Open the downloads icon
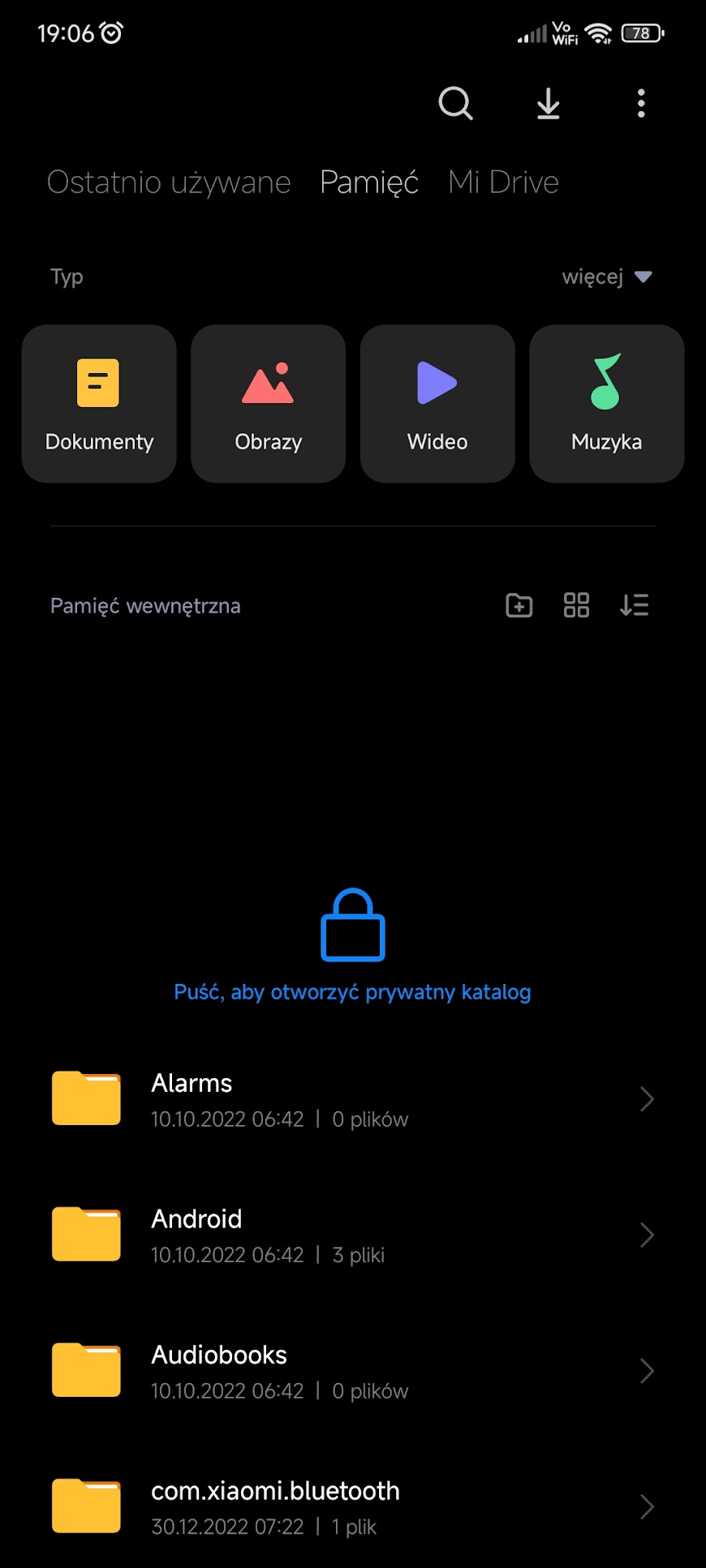Image resolution: width=706 pixels, height=1568 pixels. click(549, 104)
